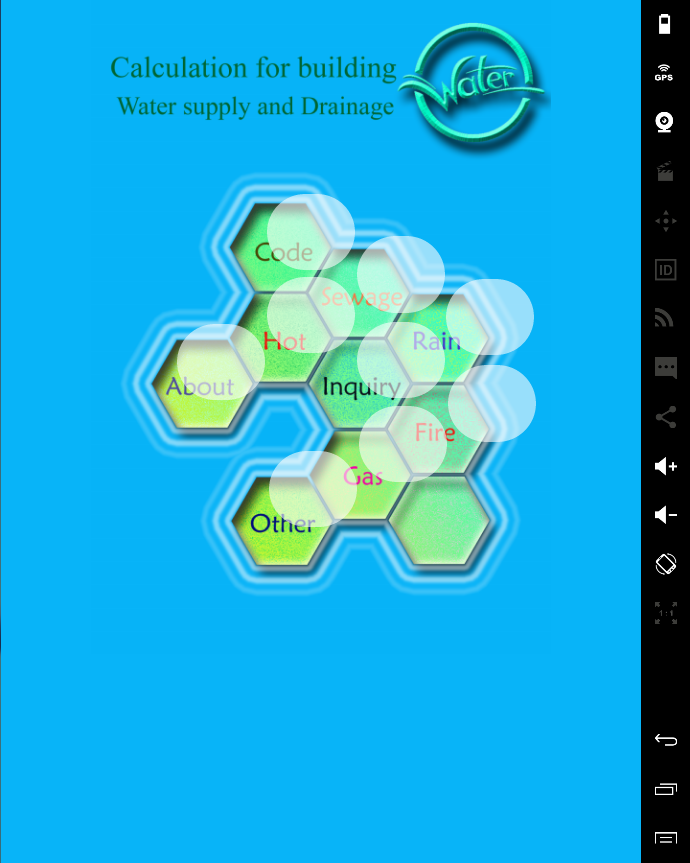Viewport: 690px width, 863px height.
Task: Open the Gas calculation
Action: 362,476
